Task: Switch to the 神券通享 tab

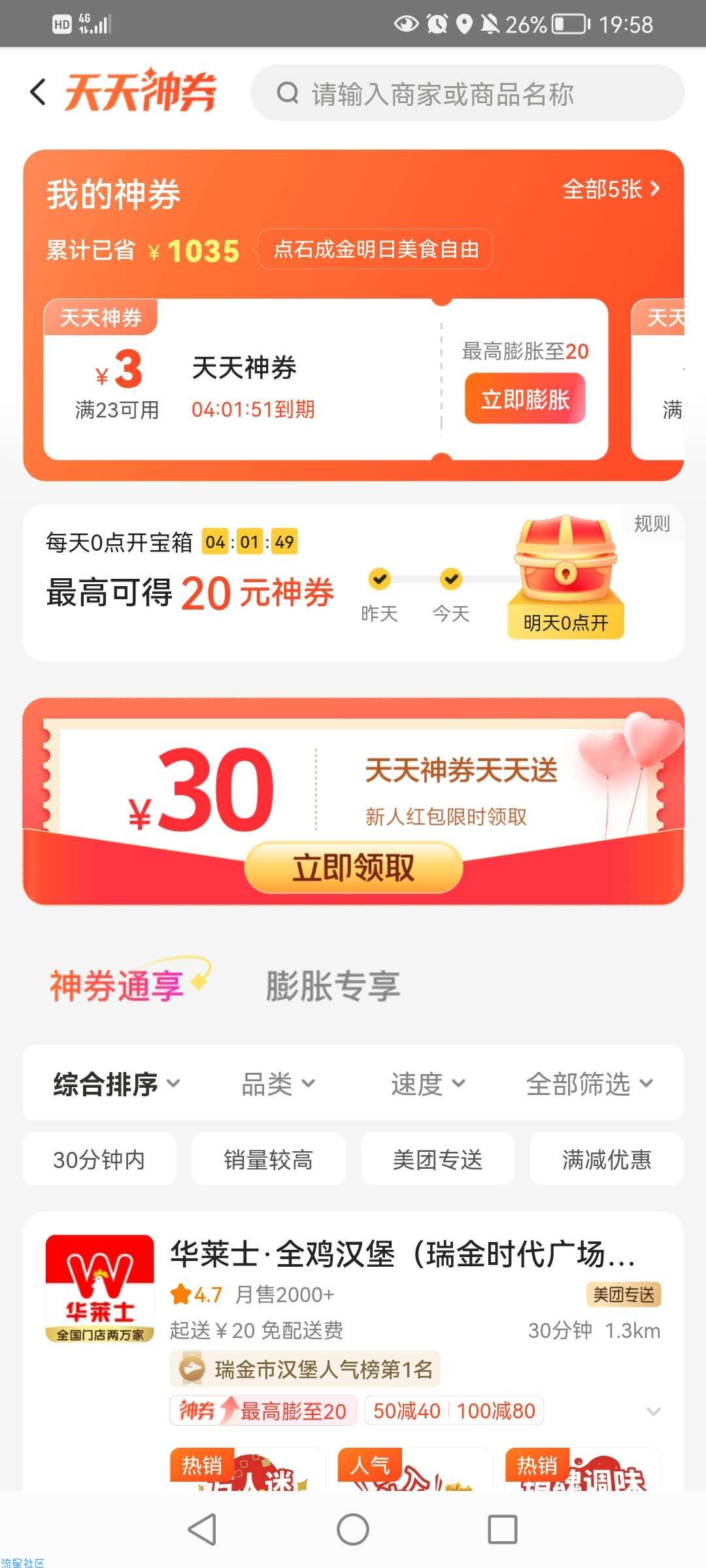Action: click(x=118, y=986)
